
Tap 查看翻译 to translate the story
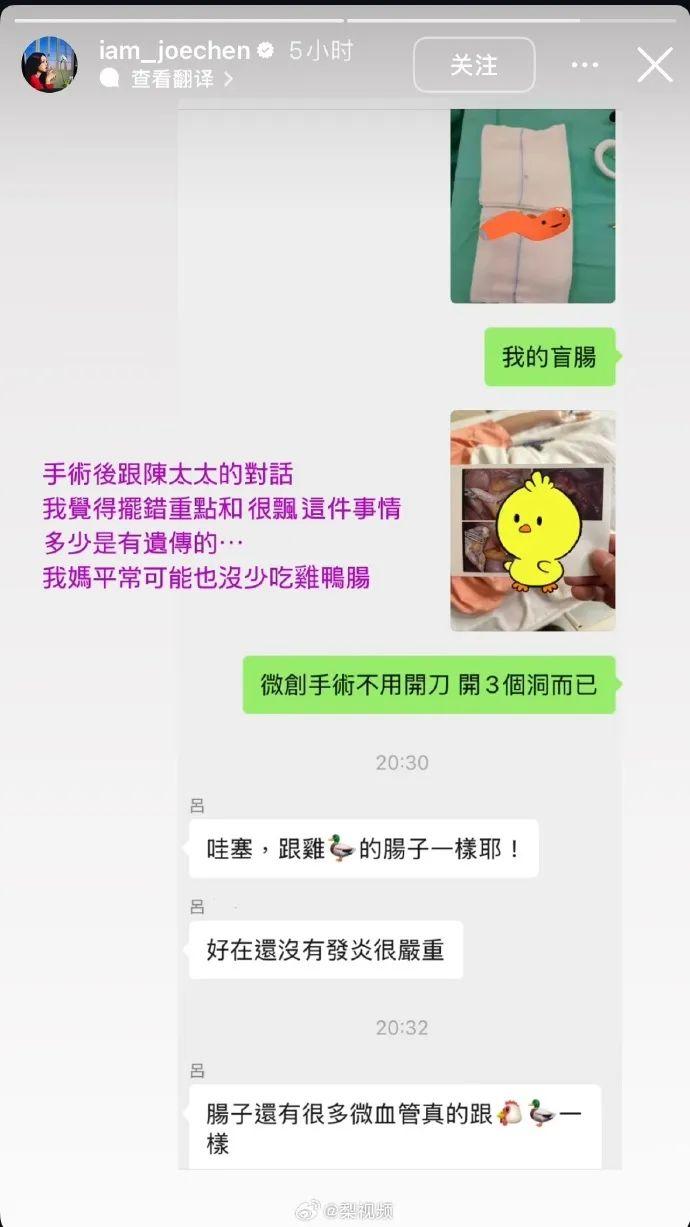pyautogui.click(x=172, y=79)
